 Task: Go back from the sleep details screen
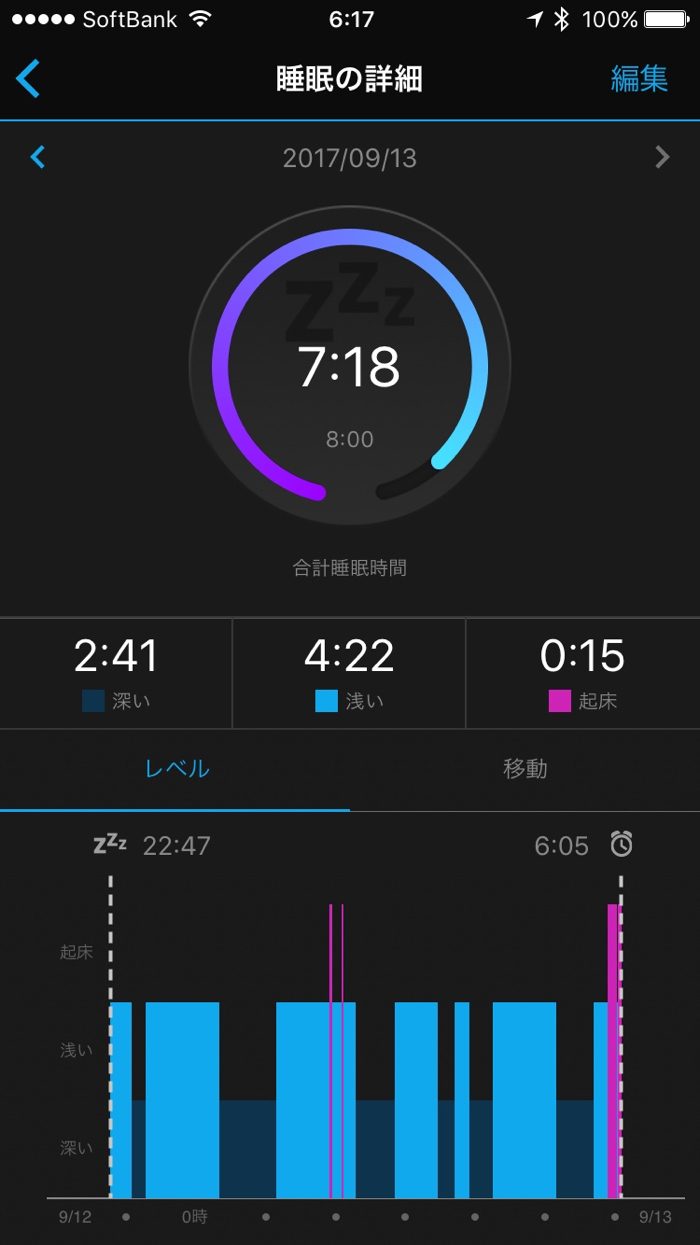29,79
